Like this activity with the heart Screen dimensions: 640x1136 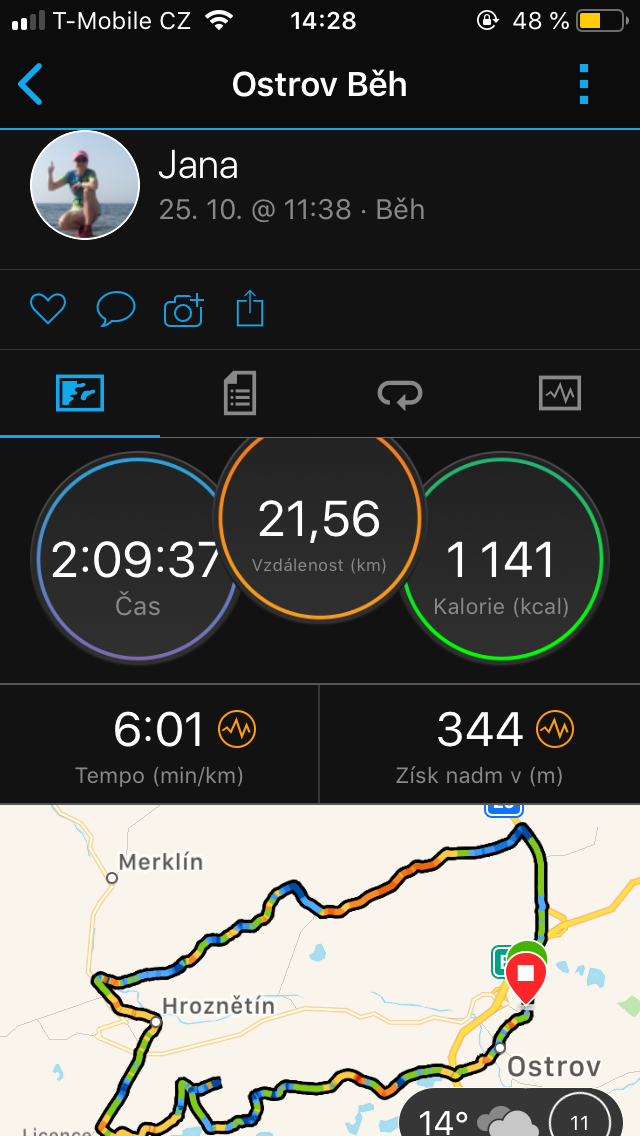(x=48, y=309)
